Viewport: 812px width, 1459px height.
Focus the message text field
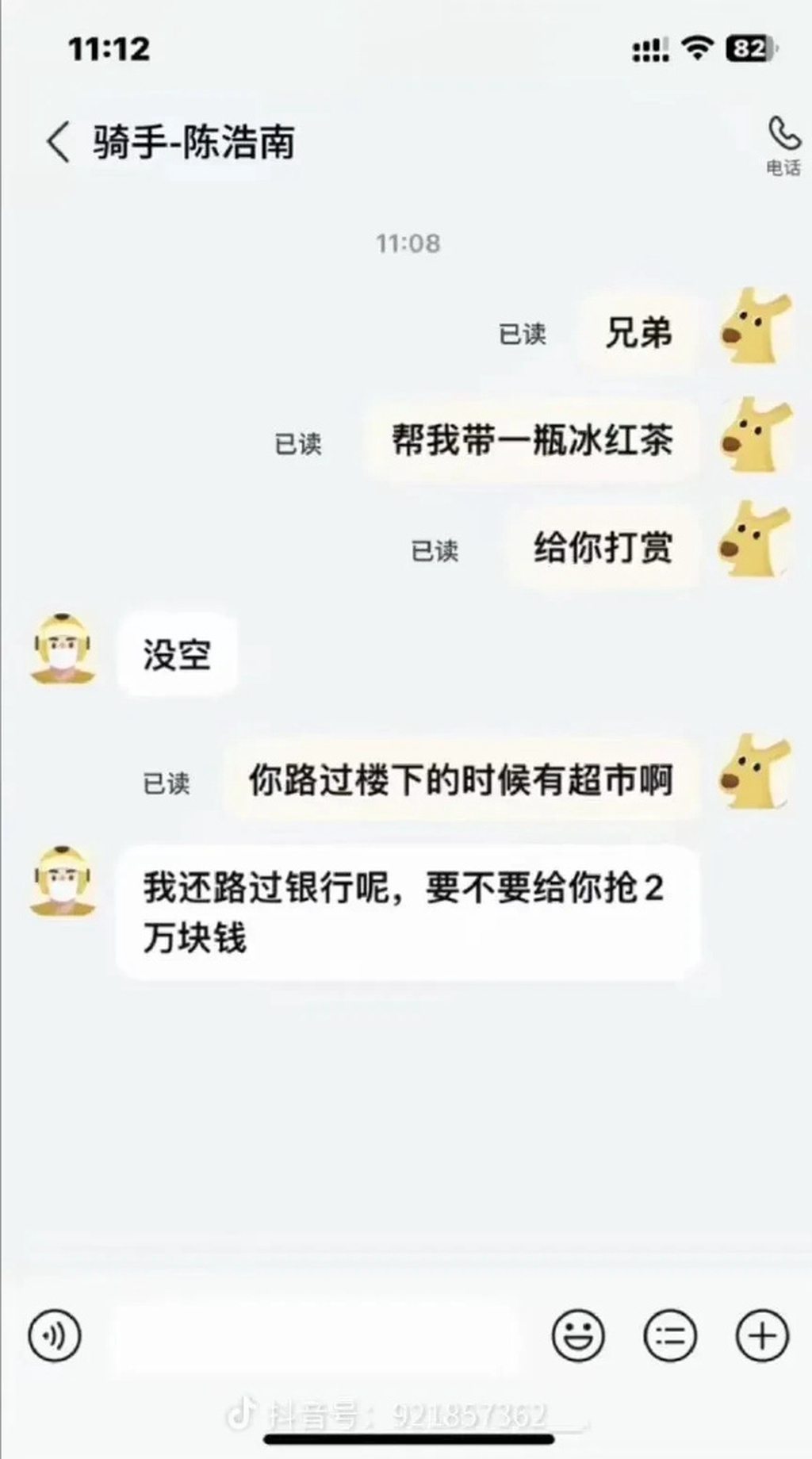coord(317,1336)
